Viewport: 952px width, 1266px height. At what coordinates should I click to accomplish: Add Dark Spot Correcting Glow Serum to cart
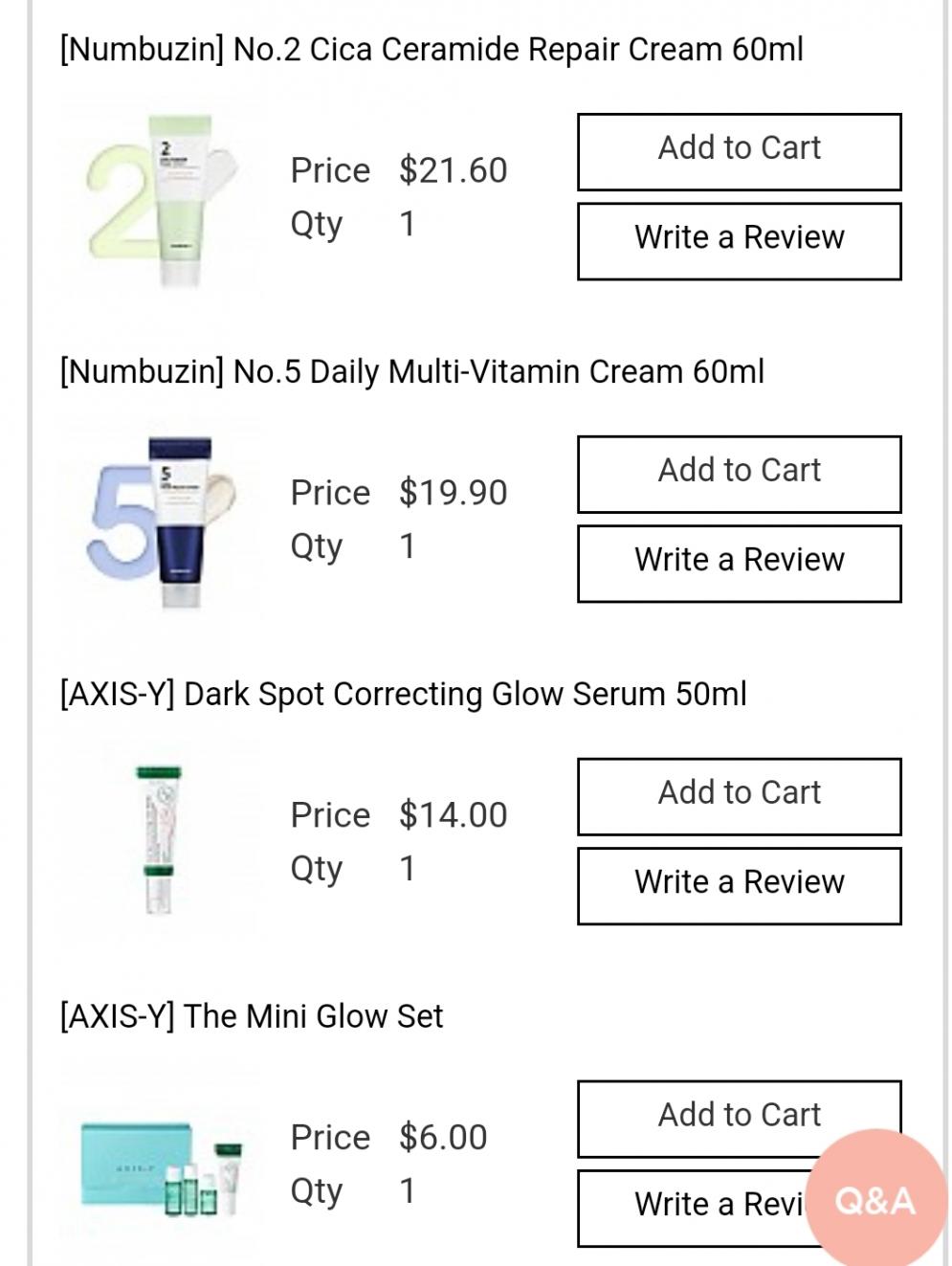coord(739,796)
